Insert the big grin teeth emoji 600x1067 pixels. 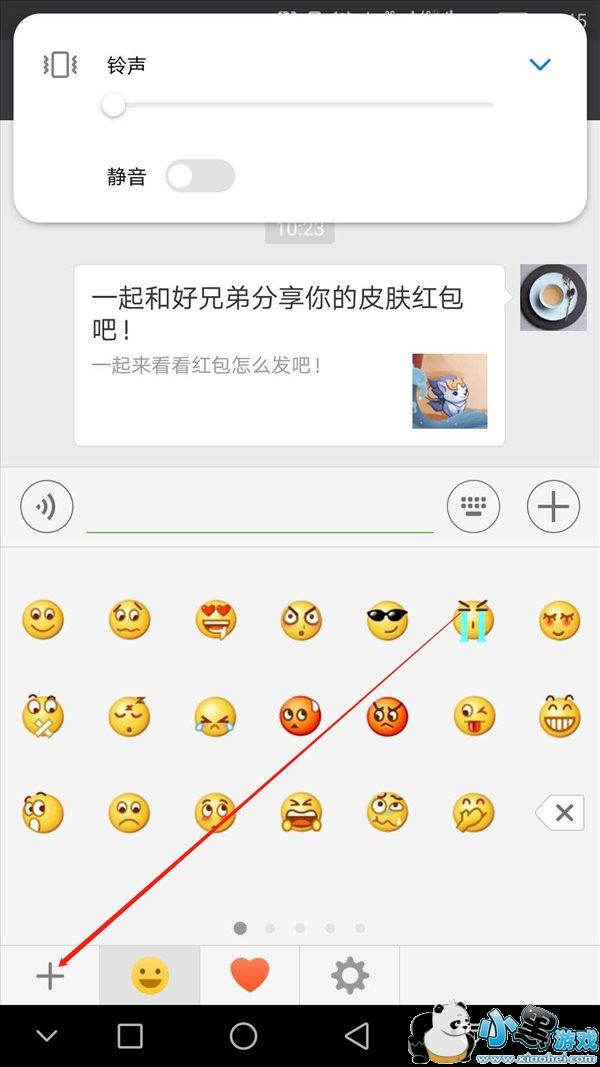[x=560, y=716]
